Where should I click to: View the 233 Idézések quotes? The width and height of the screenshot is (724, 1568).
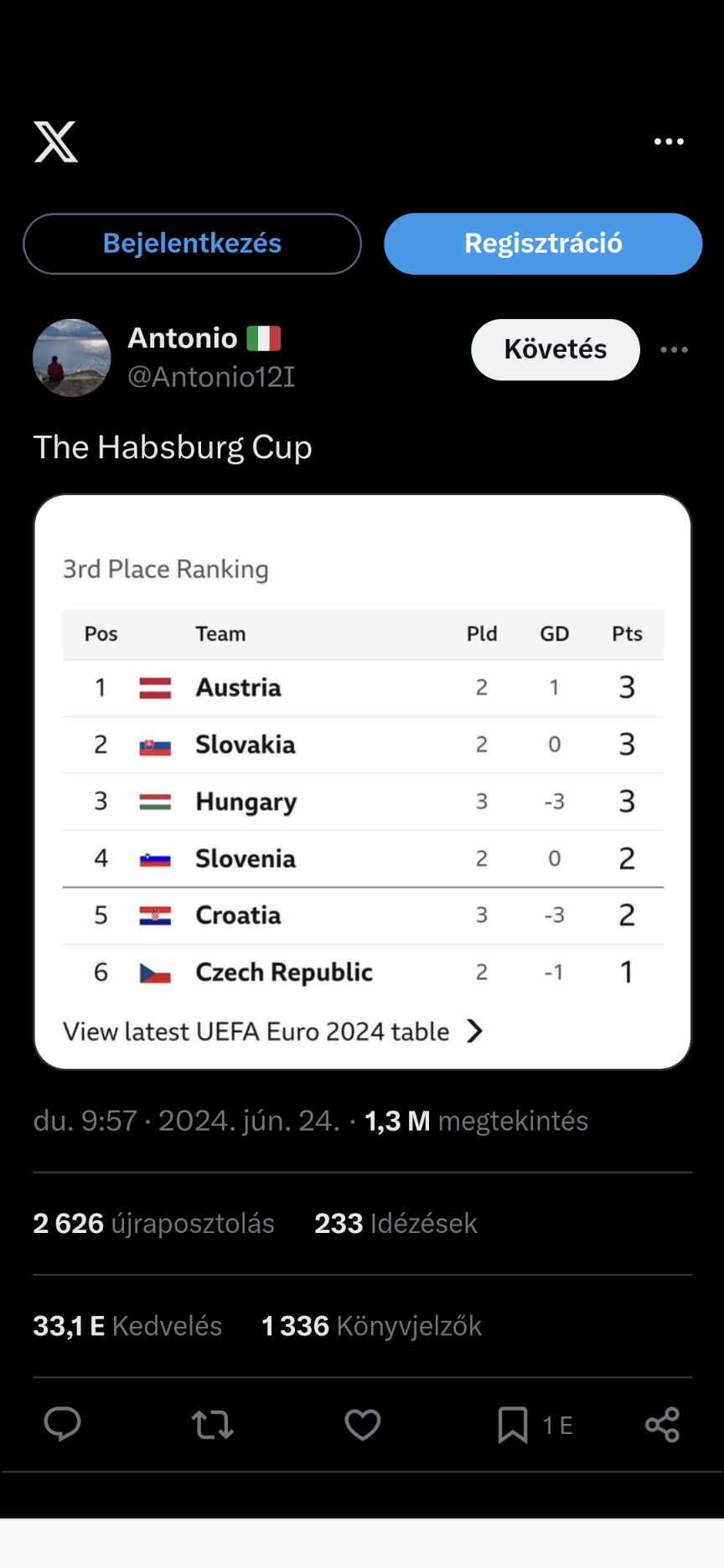click(396, 1224)
